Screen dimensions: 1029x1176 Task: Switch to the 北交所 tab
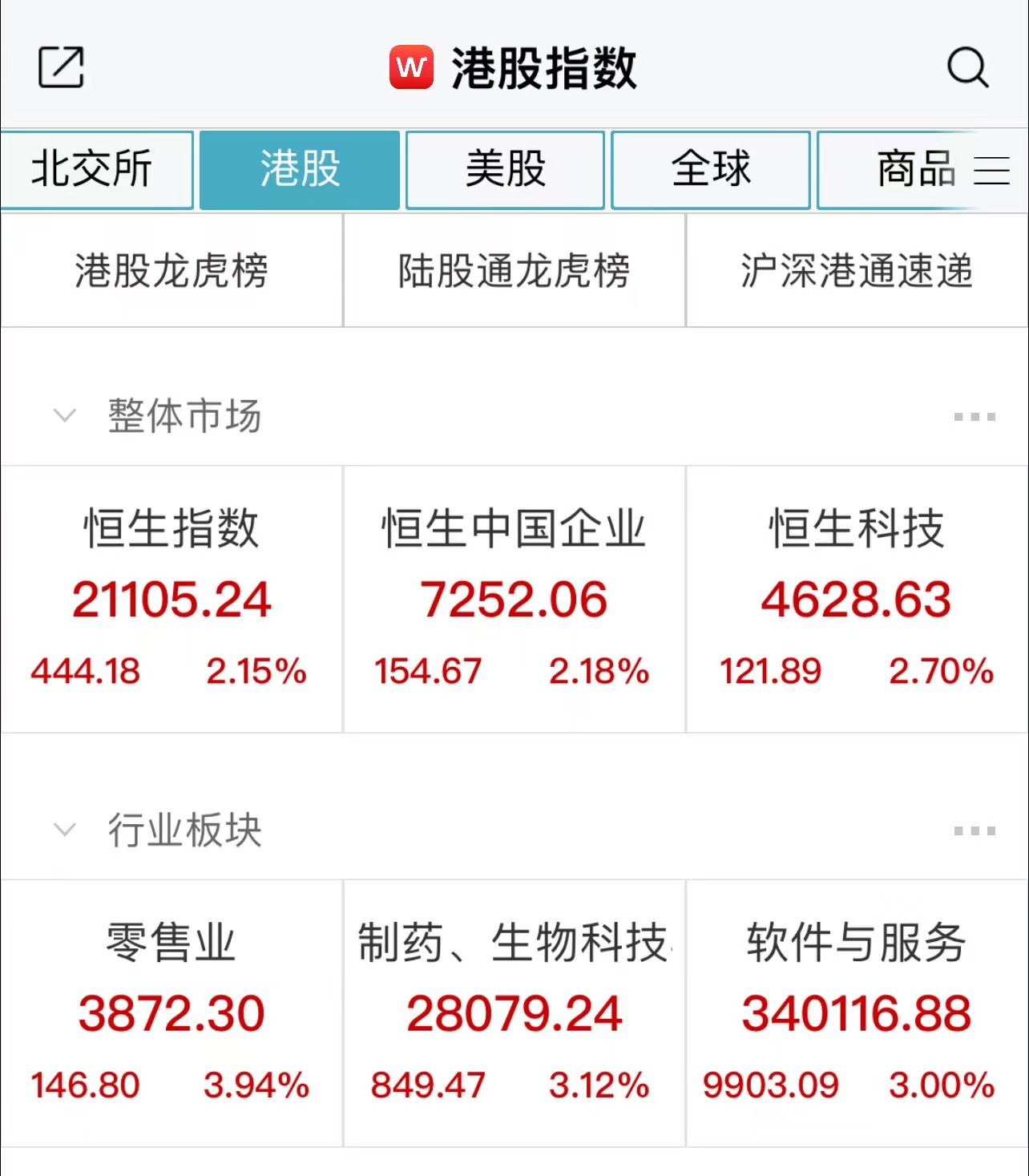coord(93,169)
